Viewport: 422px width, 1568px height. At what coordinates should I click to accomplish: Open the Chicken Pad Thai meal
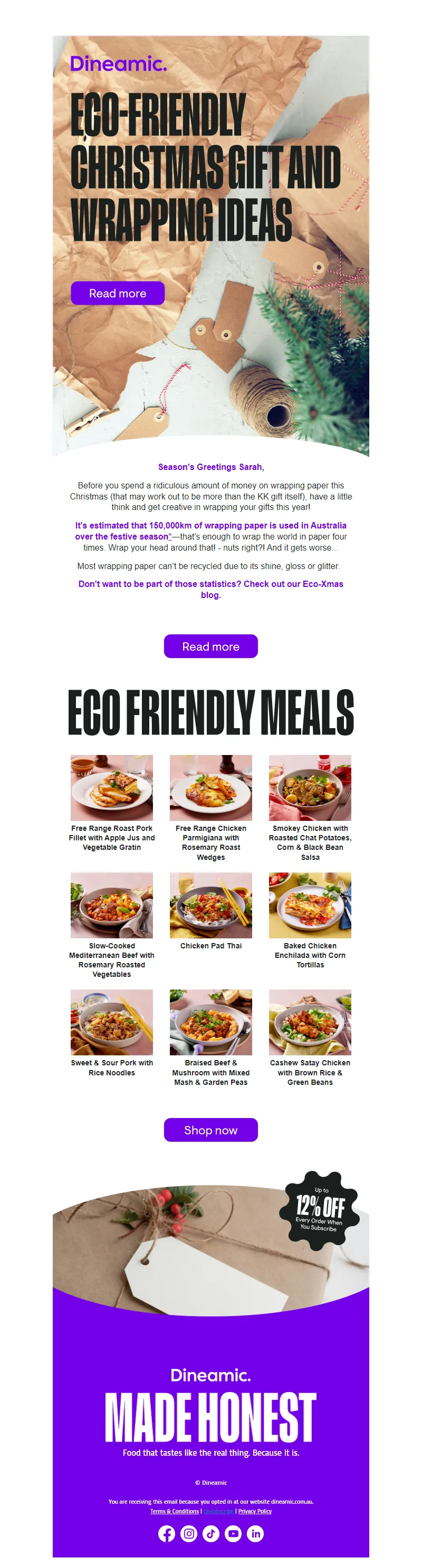pos(210,905)
